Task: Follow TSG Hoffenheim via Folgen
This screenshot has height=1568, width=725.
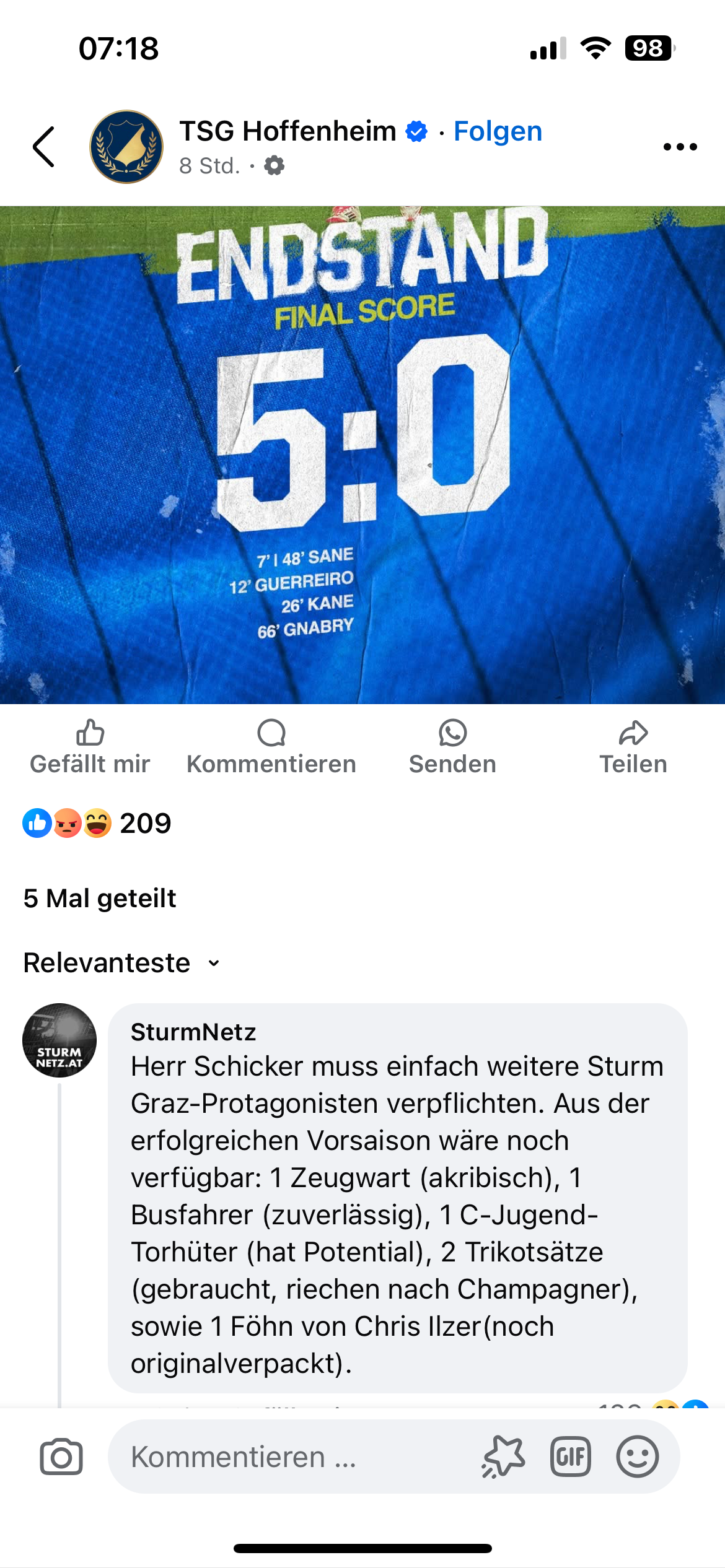Action: (x=498, y=131)
